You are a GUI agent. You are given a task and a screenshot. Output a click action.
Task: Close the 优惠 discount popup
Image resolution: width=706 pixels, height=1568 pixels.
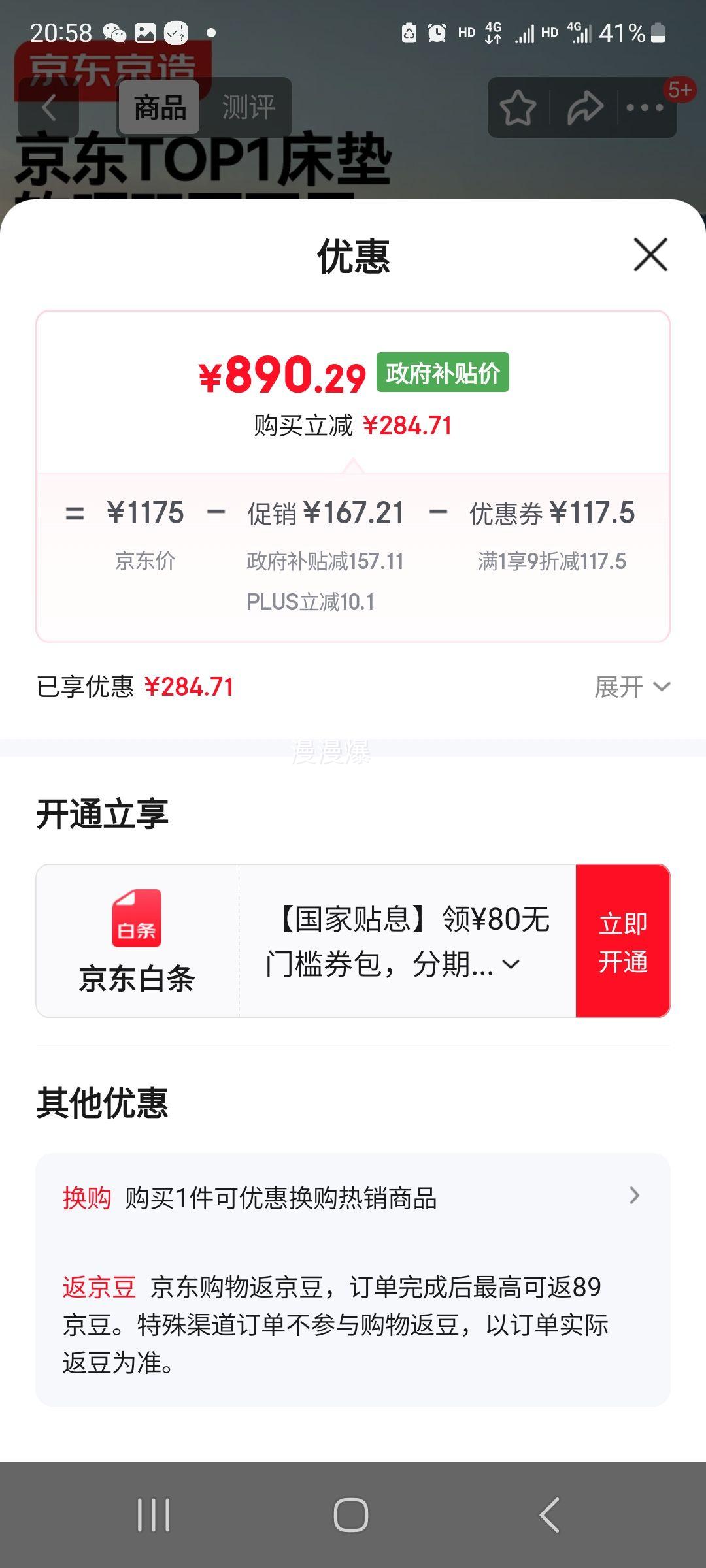[x=649, y=255]
